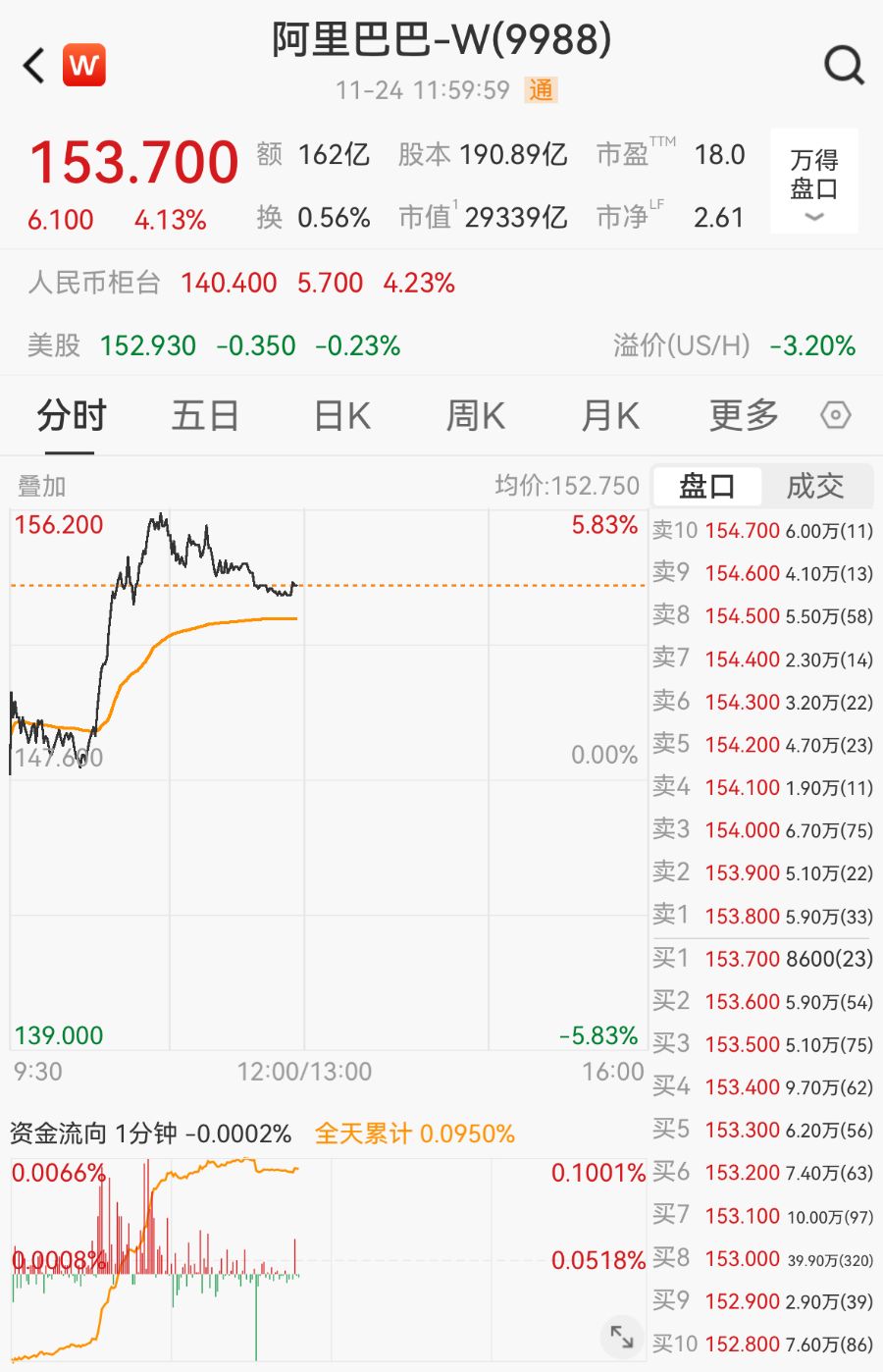This screenshot has width=883, height=1372.
Task: Tap 叠加 to overlay a comparison
Action: [41, 486]
